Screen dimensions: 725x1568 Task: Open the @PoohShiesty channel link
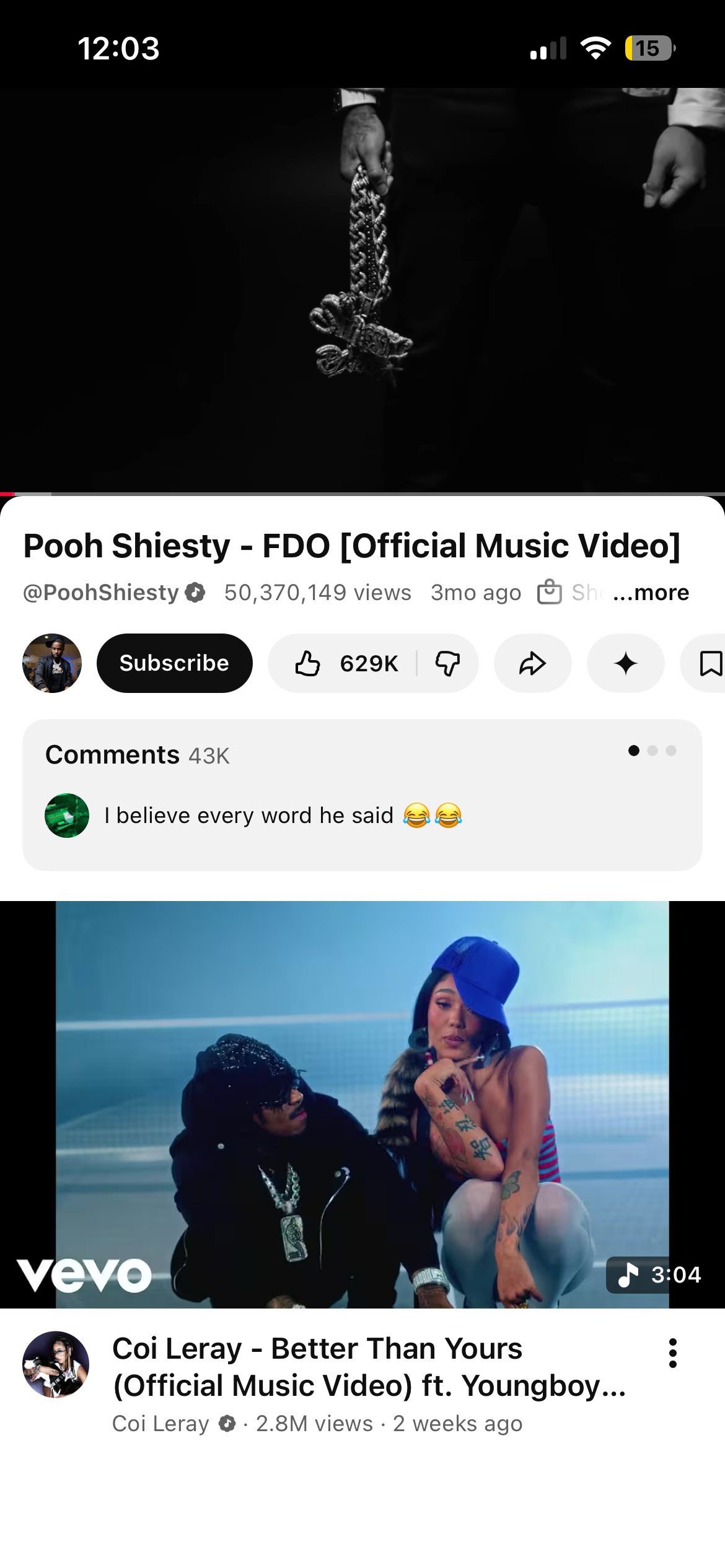click(102, 593)
